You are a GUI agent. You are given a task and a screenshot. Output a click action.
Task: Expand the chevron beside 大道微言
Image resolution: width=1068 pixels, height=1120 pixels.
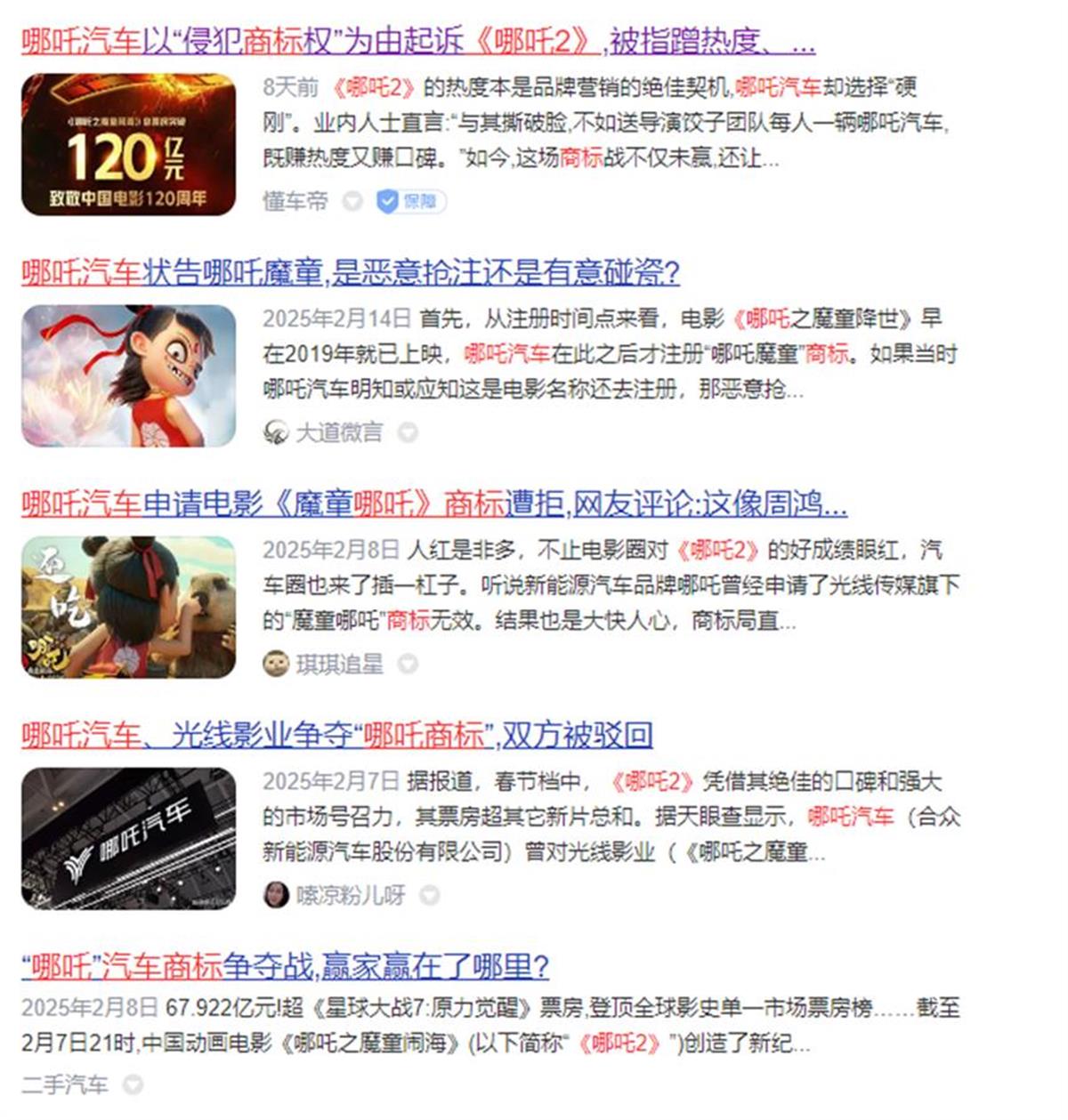(409, 433)
